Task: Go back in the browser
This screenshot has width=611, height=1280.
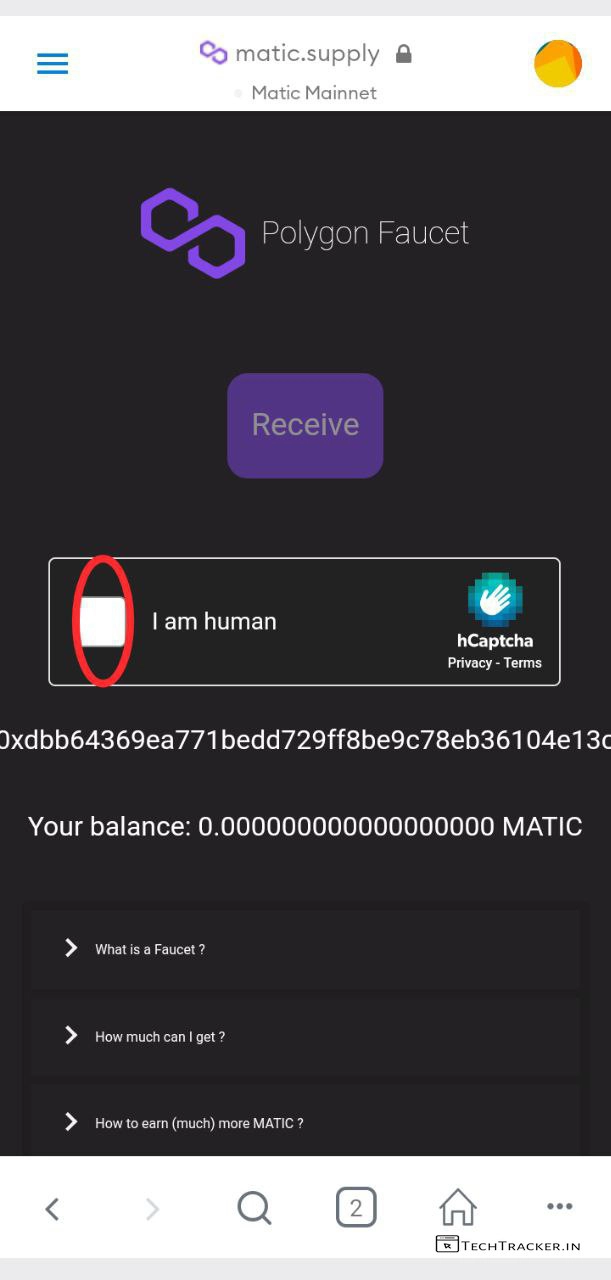Action: pos(52,1209)
